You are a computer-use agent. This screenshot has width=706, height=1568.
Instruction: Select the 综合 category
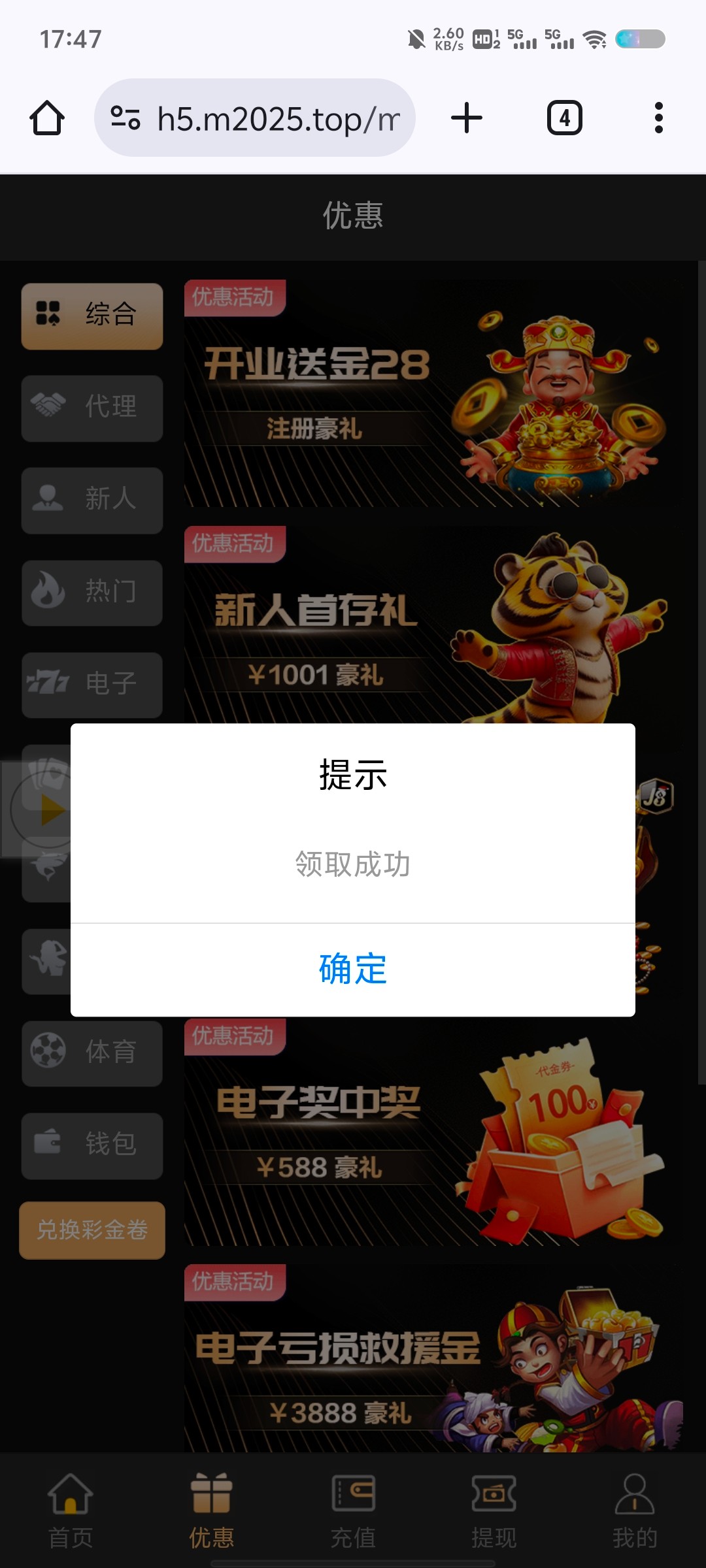tap(92, 316)
